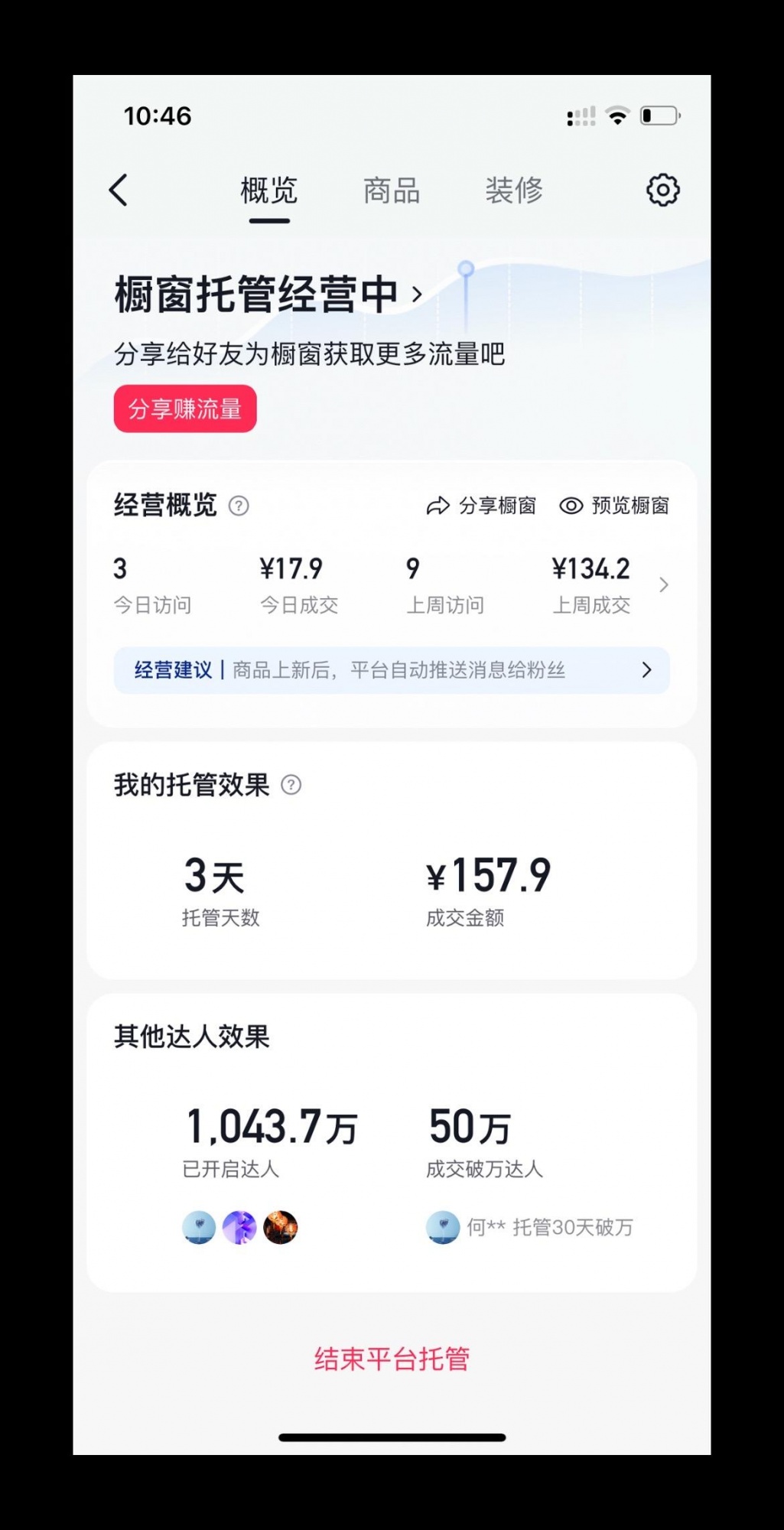
Task: Preview the showcase via 预览橱窗
Action: click(x=614, y=506)
